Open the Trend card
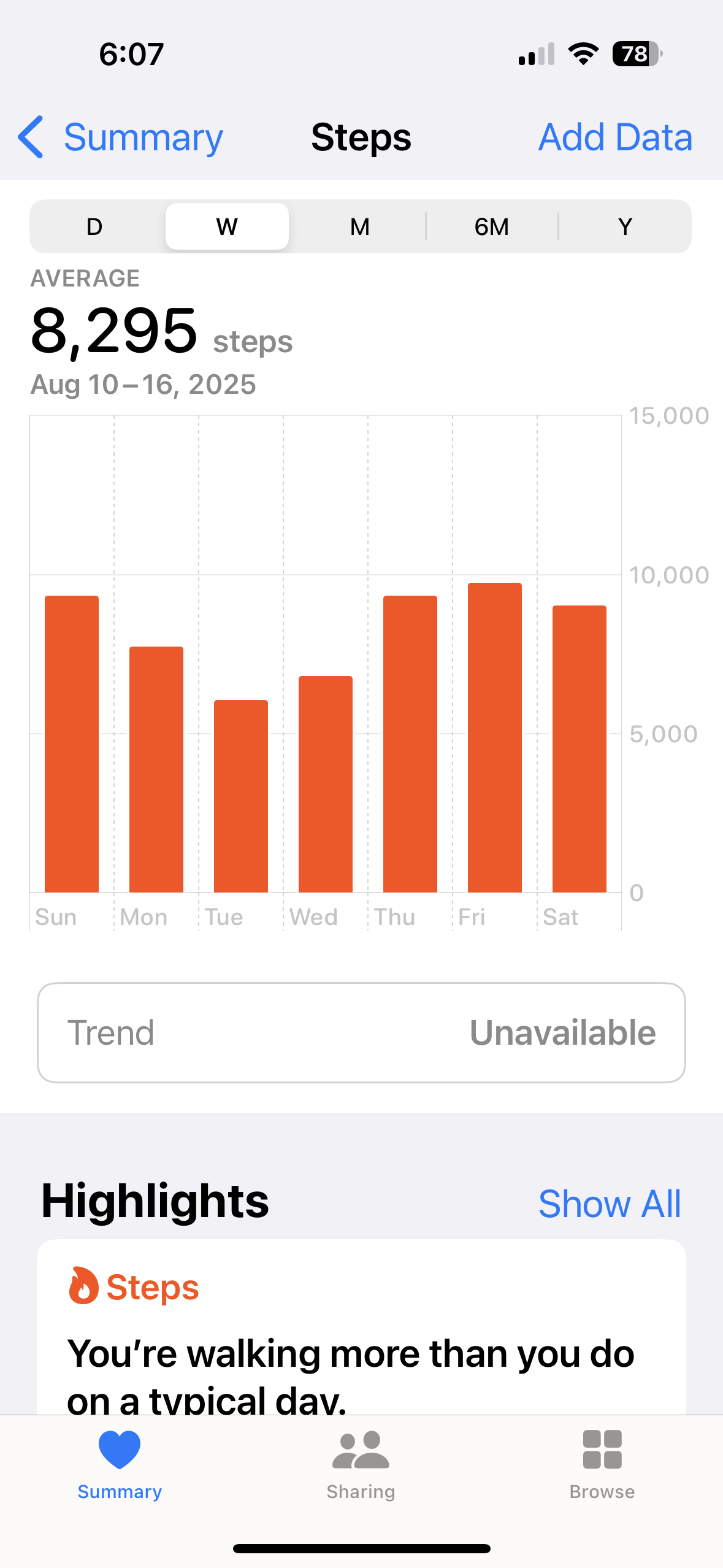This screenshot has width=723, height=1568. click(x=361, y=1032)
